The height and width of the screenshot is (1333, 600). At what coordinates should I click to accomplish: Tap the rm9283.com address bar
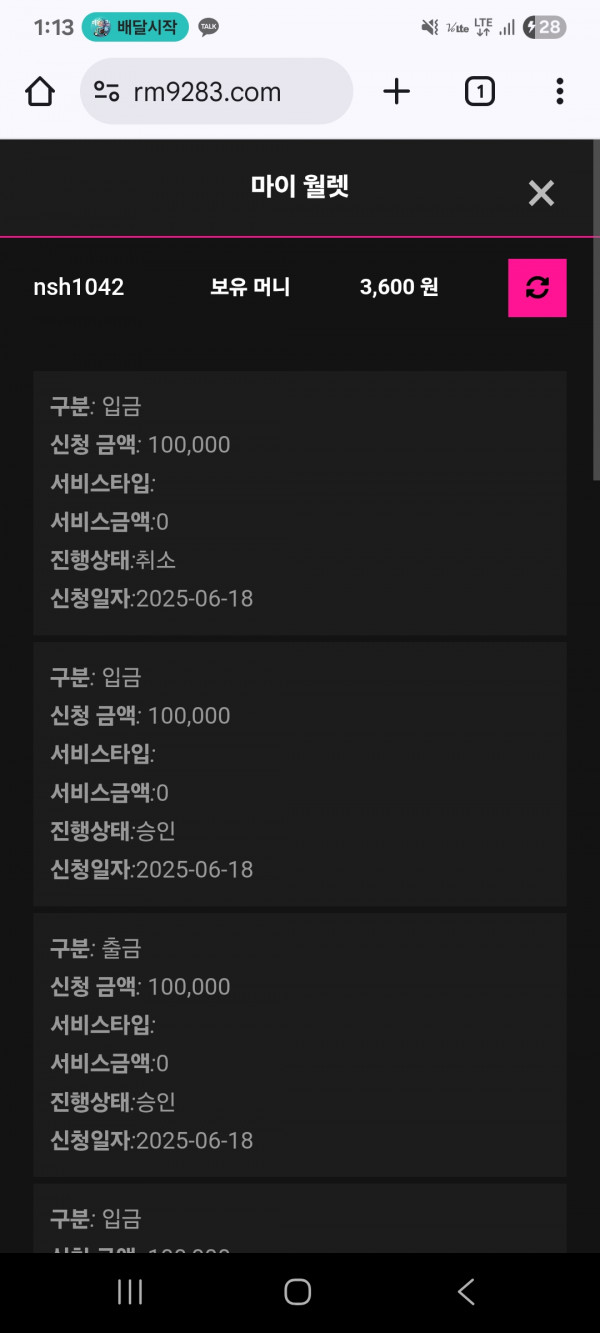tap(216, 92)
